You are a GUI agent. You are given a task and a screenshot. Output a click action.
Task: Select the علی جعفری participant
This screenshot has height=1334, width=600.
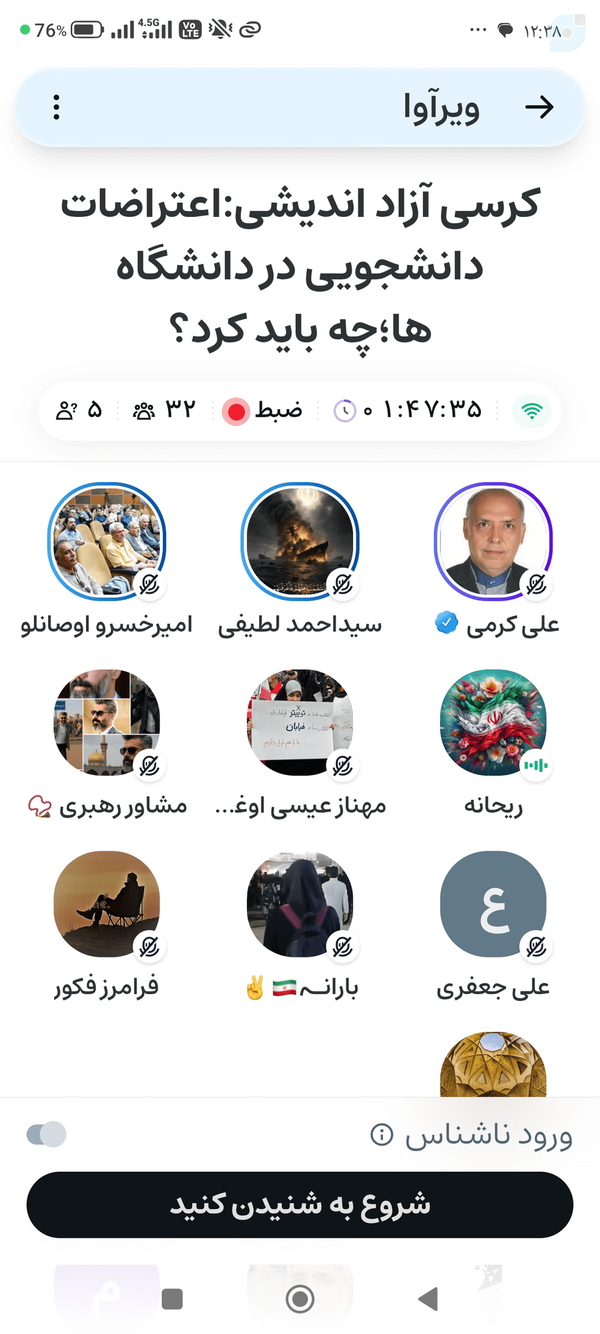click(493, 904)
